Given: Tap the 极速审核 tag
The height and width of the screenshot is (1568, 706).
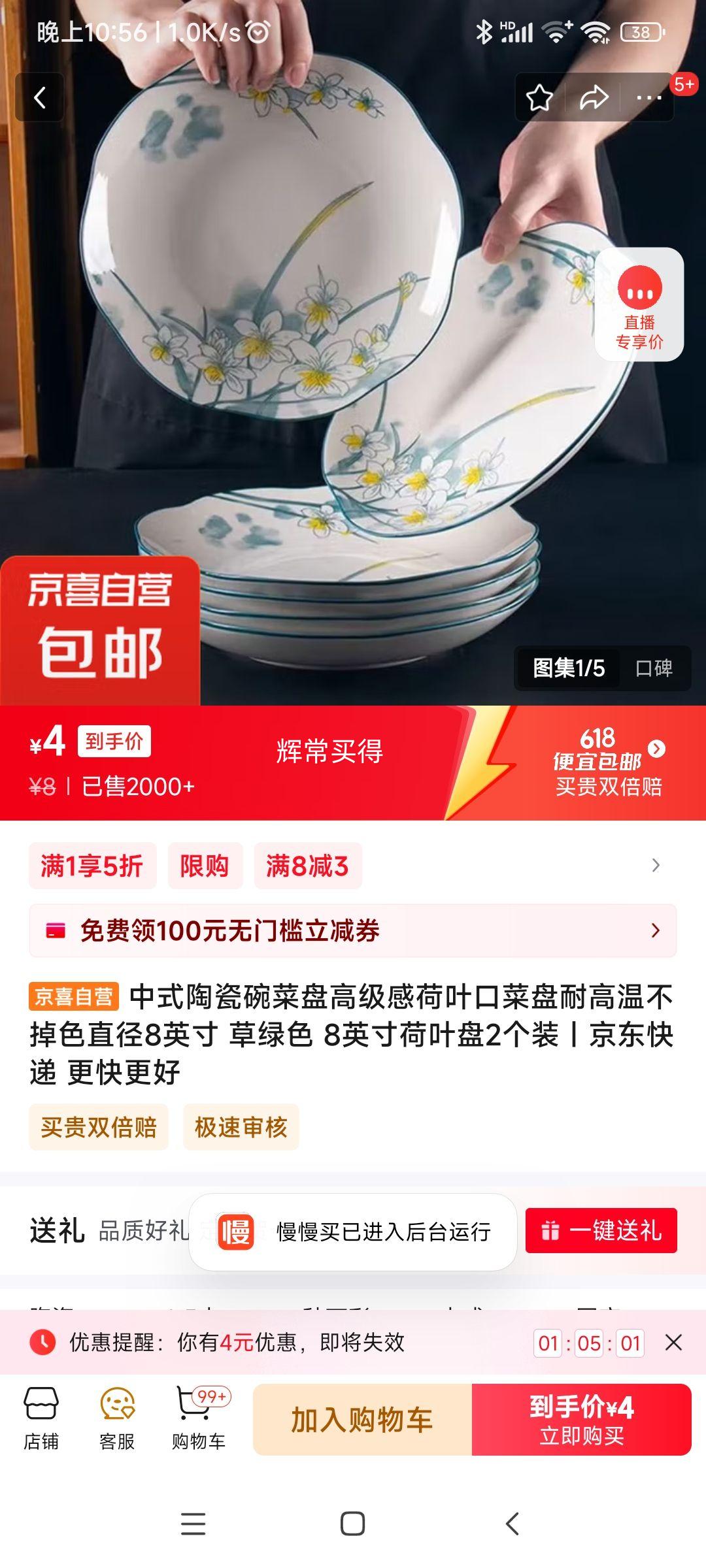Looking at the screenshot, I should (x=241, y=1127).
